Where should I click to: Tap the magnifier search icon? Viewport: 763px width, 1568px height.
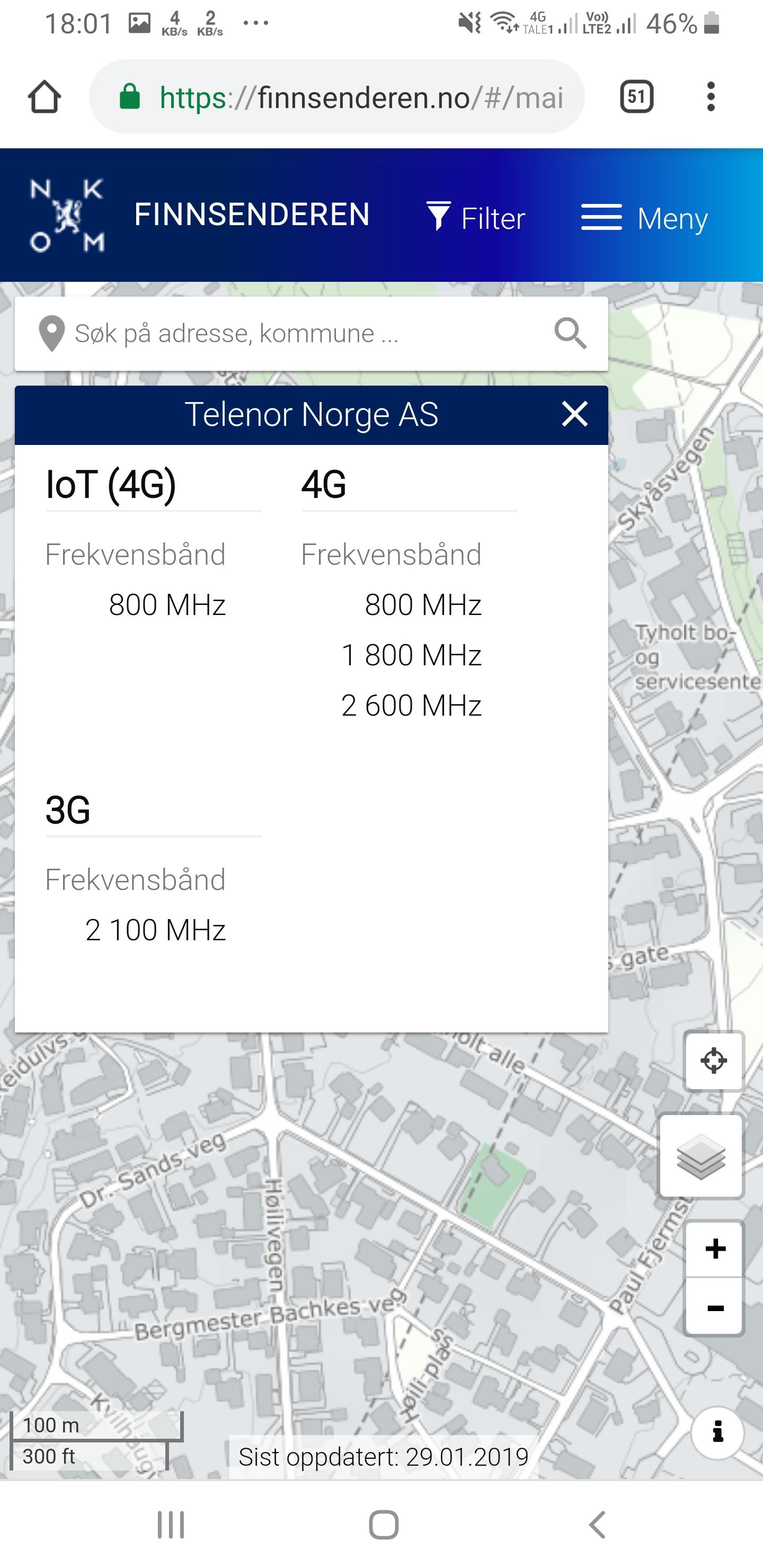pyautogui.click(x=571, y=334)
